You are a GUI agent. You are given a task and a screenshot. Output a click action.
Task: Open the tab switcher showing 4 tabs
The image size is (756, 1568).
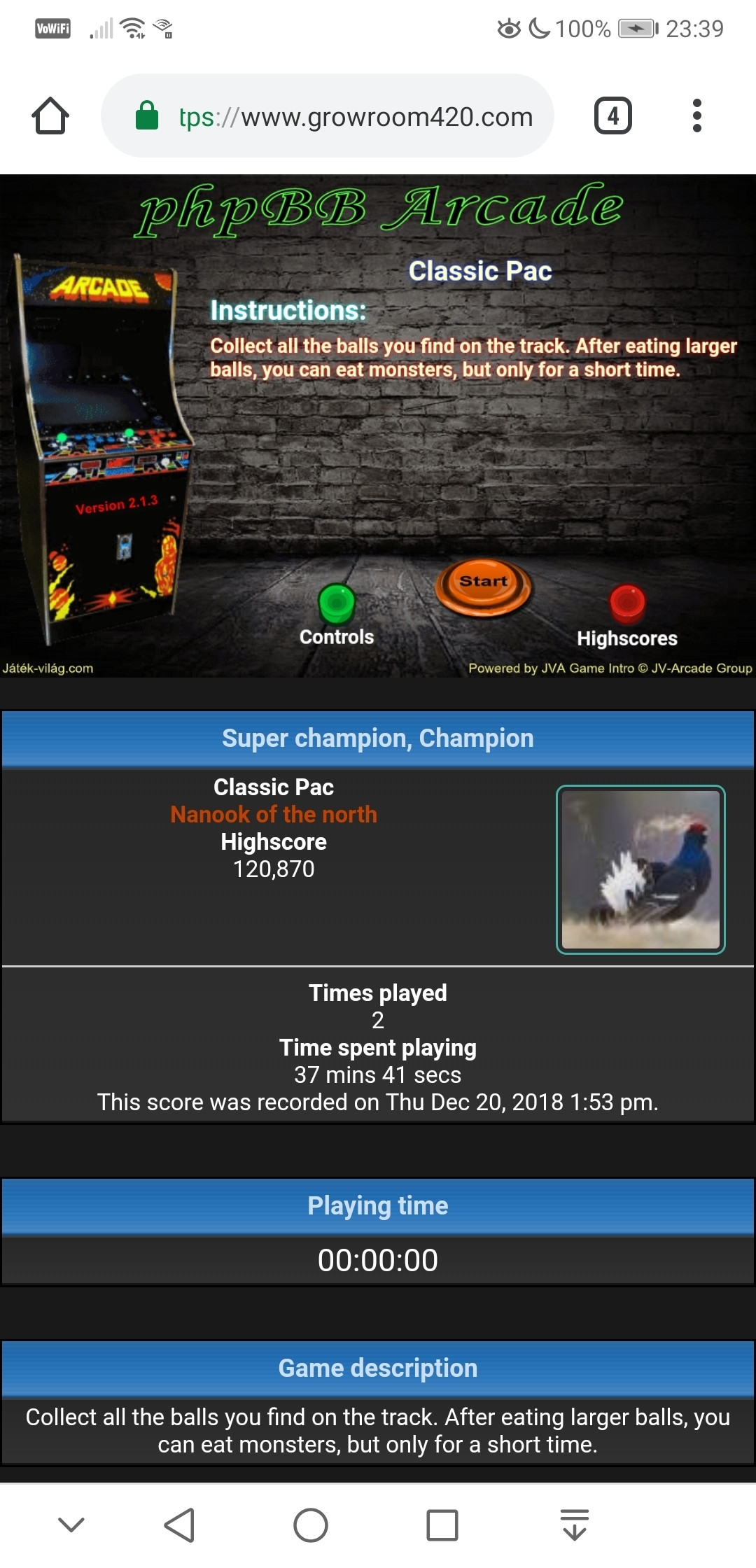[x=612, y=116]
